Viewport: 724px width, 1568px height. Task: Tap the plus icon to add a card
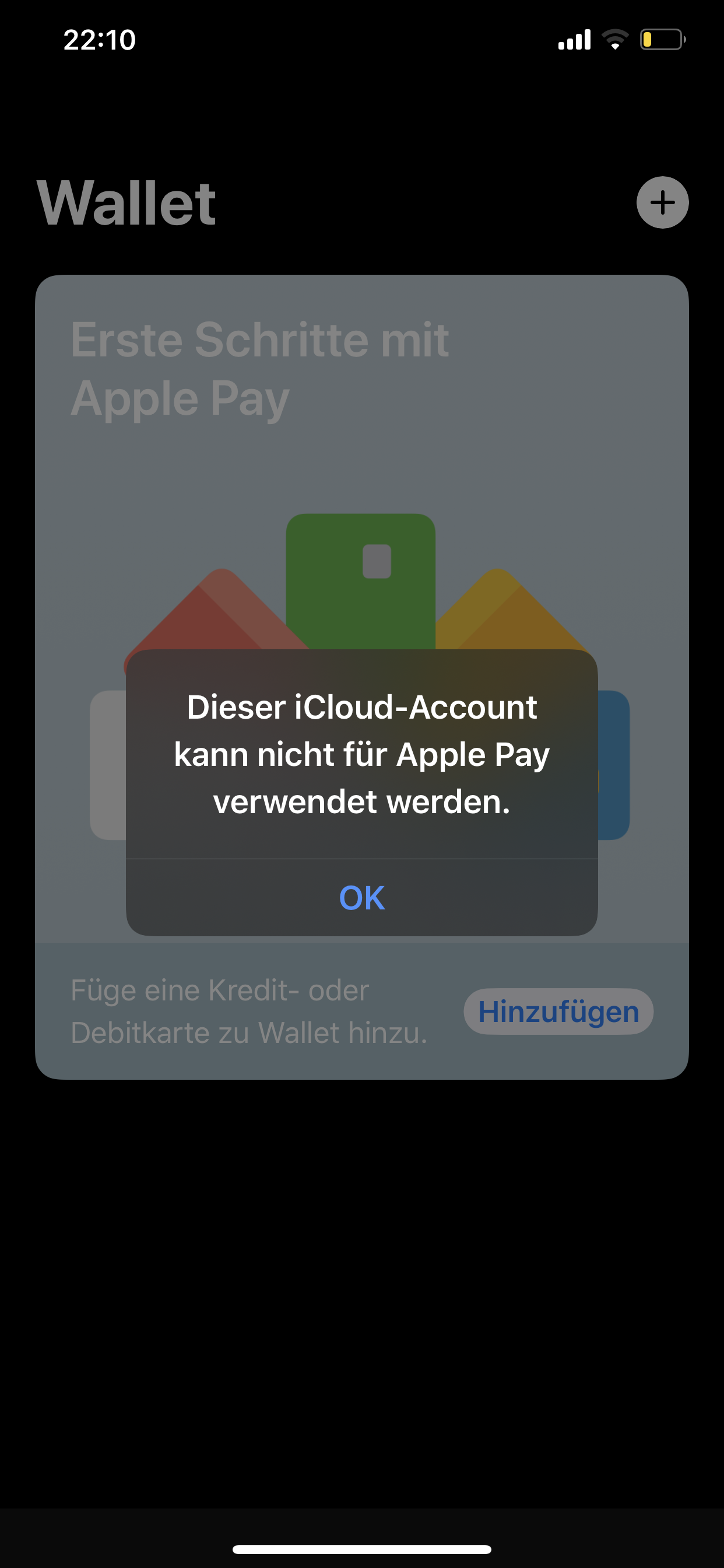(662, 202)
